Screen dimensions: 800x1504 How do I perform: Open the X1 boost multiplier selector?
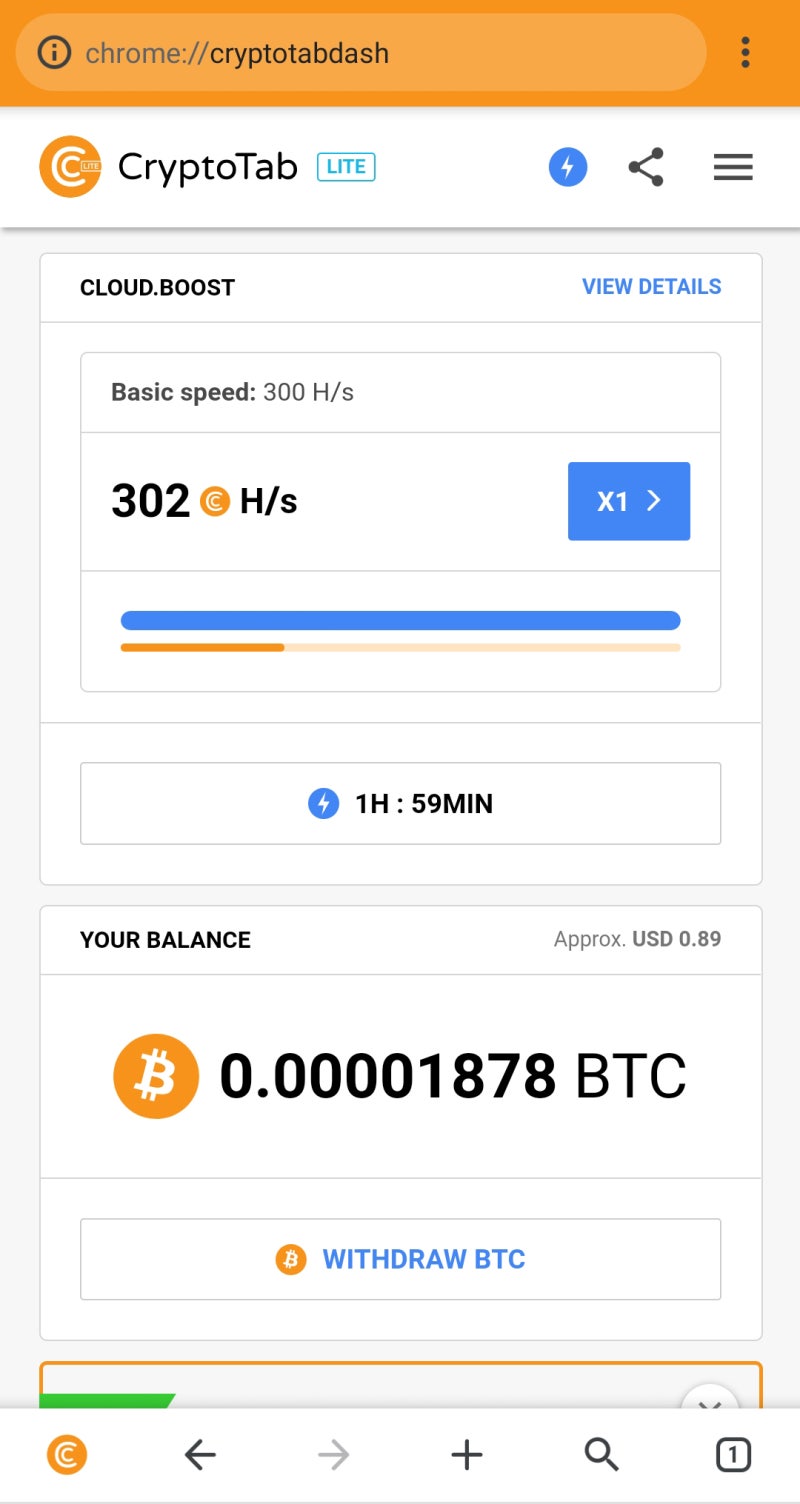(x=628, y=501)
